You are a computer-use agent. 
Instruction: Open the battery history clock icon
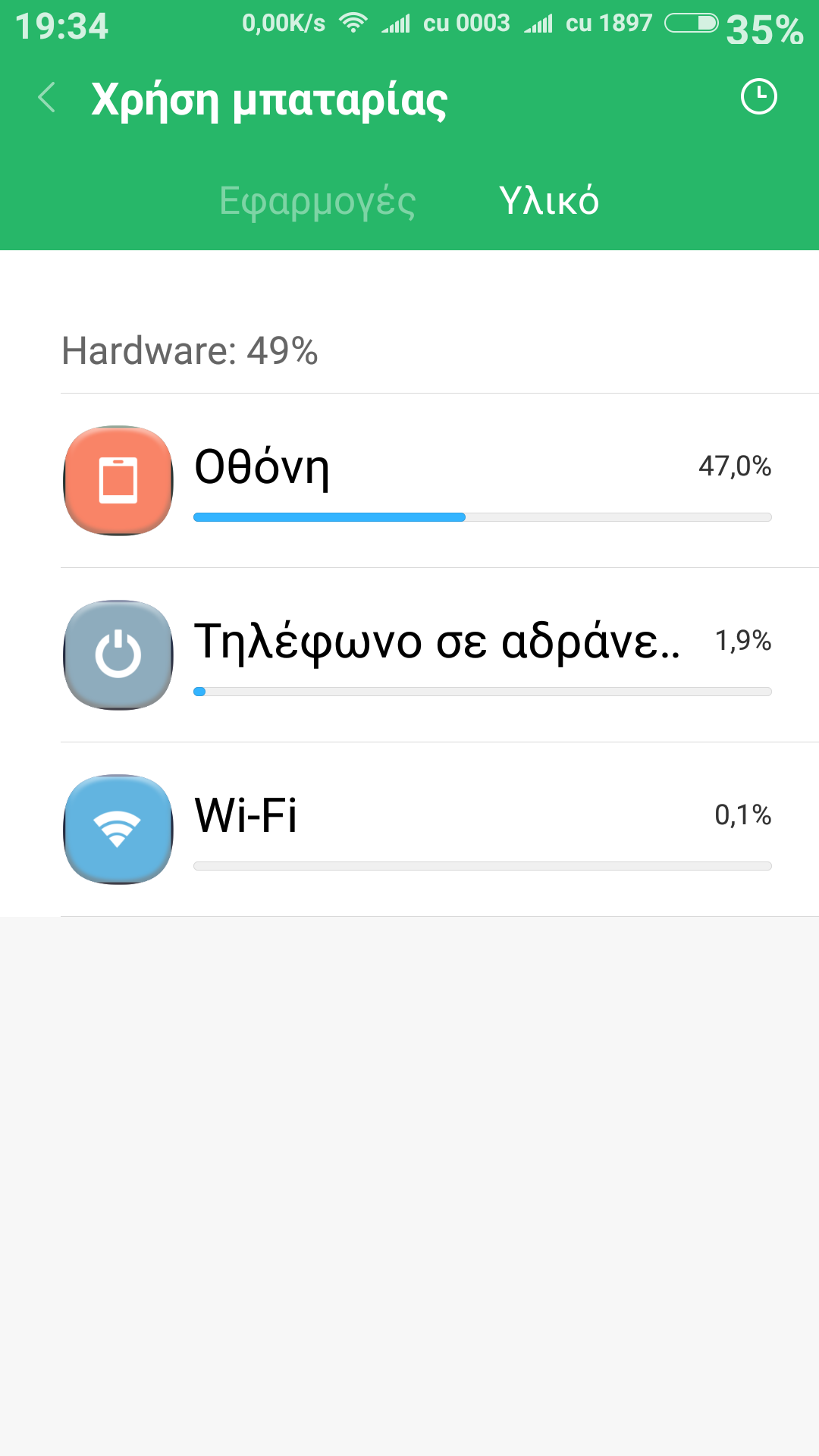758,97
